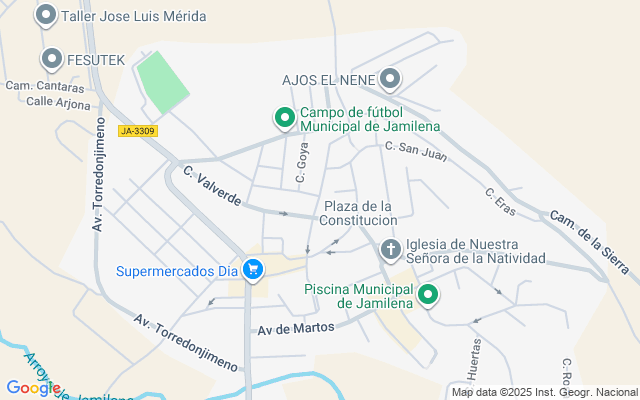Open the Campo de fútbol Municipal de Jamilena pin
Screen dimensions: 640x400
[285, 119]
